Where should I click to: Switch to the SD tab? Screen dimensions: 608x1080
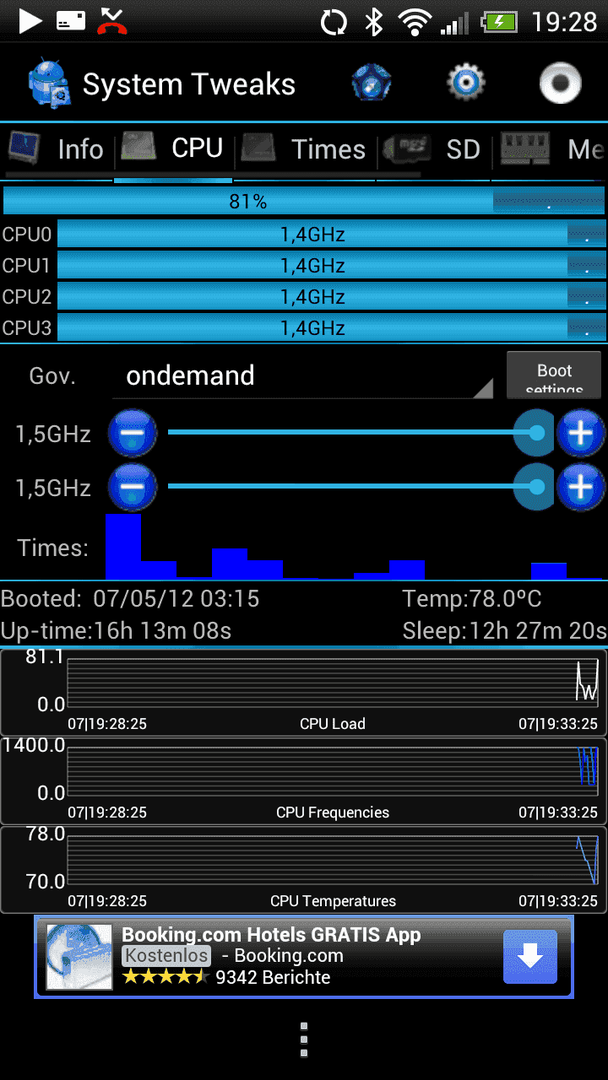(x=434, y=149)
